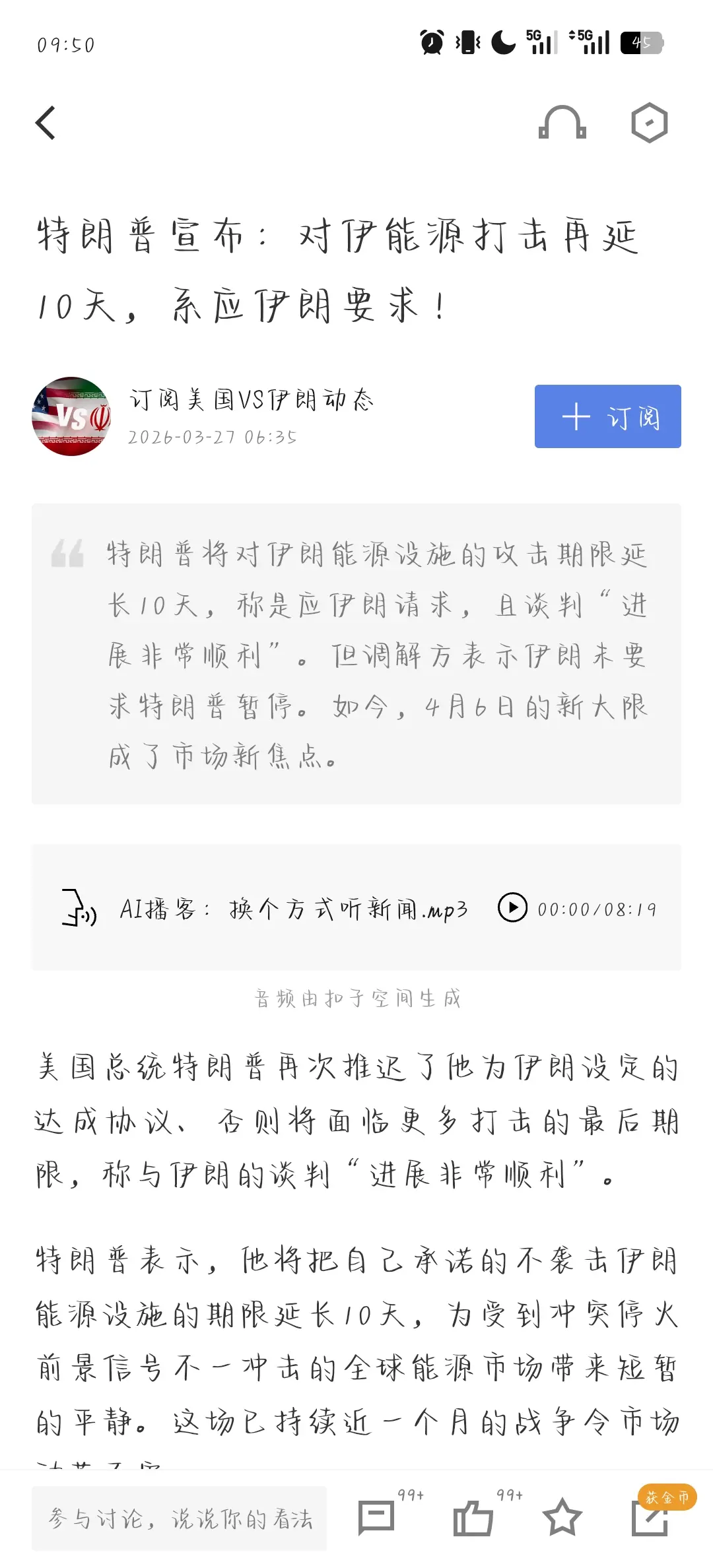Share the article using share icon
The image size is (713, 1568).
[x=650, y=1521]
